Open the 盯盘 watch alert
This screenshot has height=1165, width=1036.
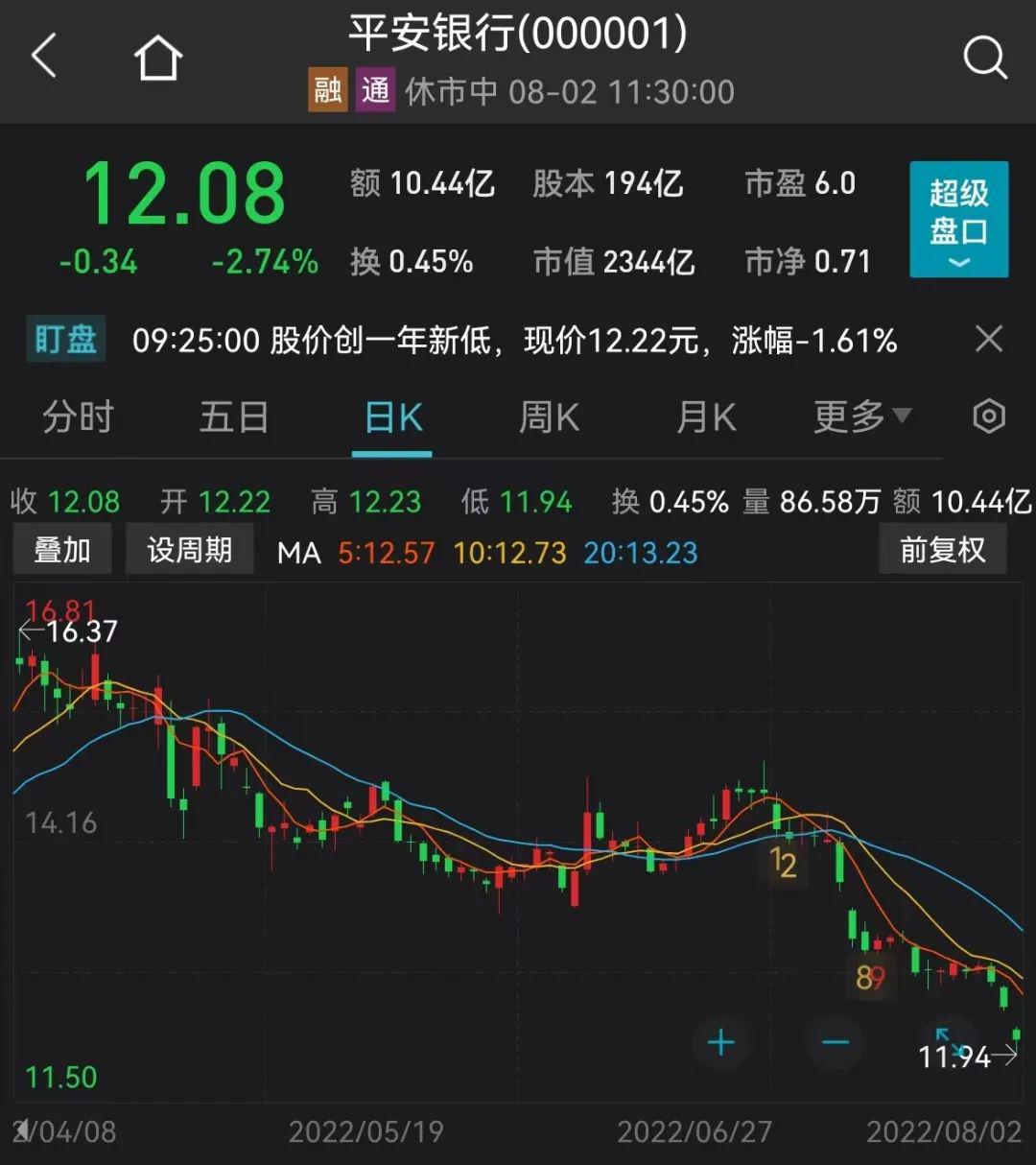pos(65,340)
